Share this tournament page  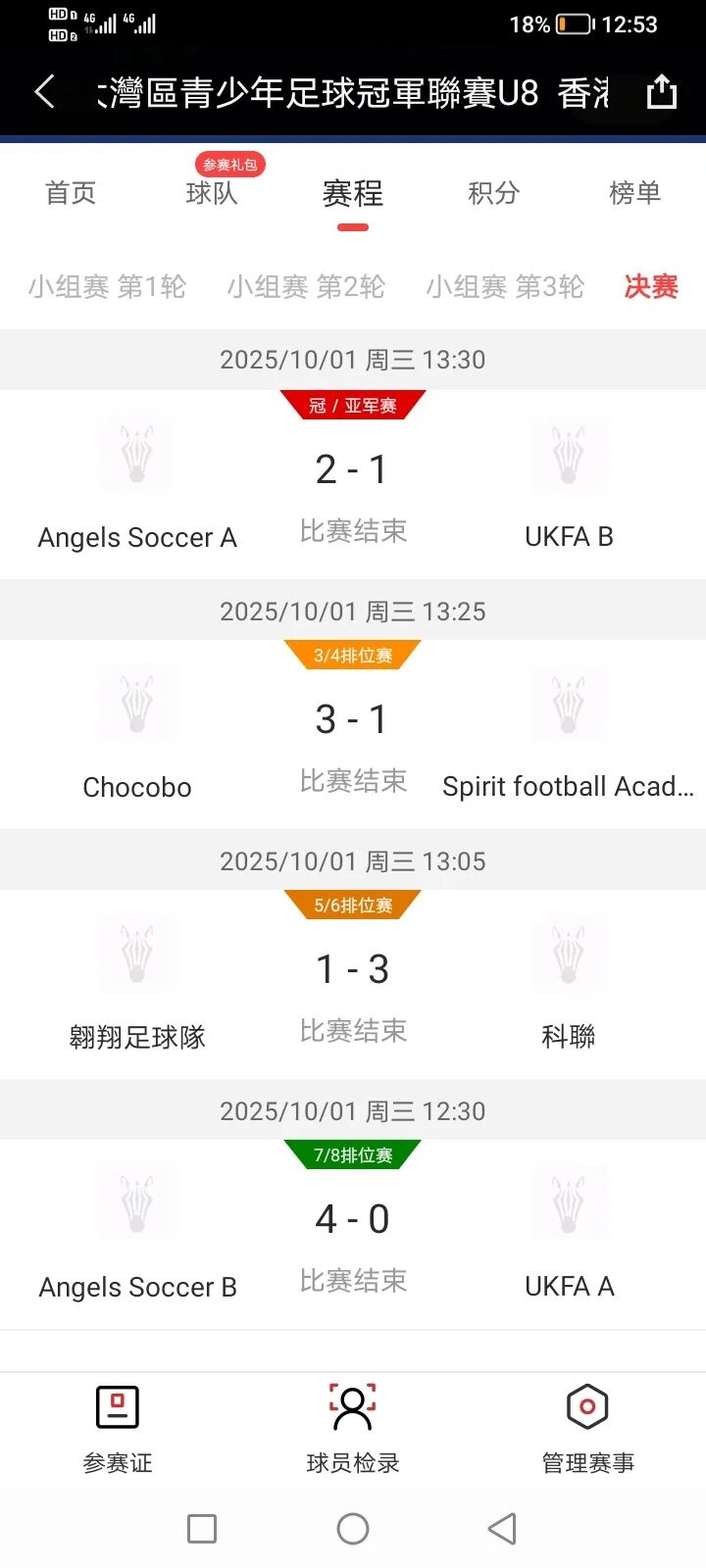[662, 92]
